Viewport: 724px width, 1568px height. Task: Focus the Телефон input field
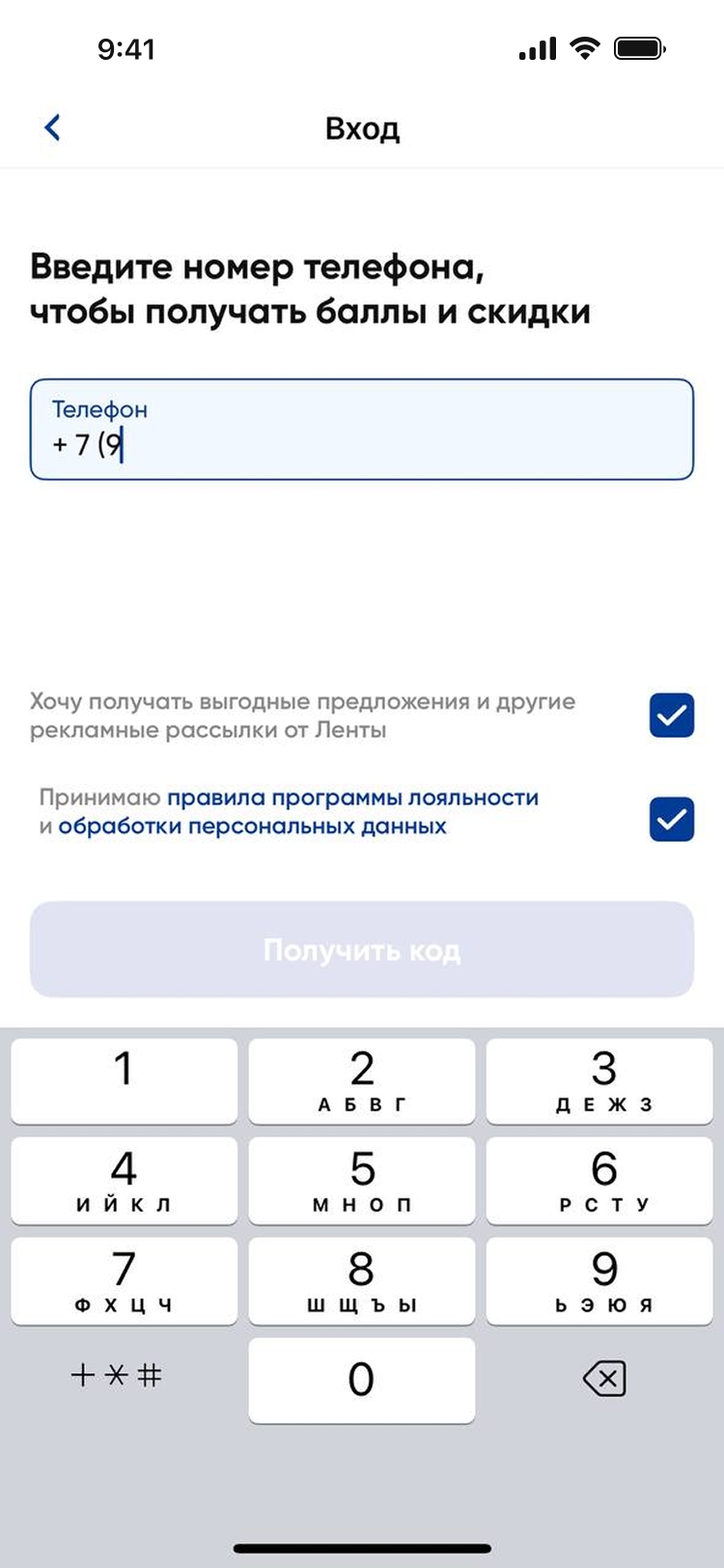coord(362,430)
